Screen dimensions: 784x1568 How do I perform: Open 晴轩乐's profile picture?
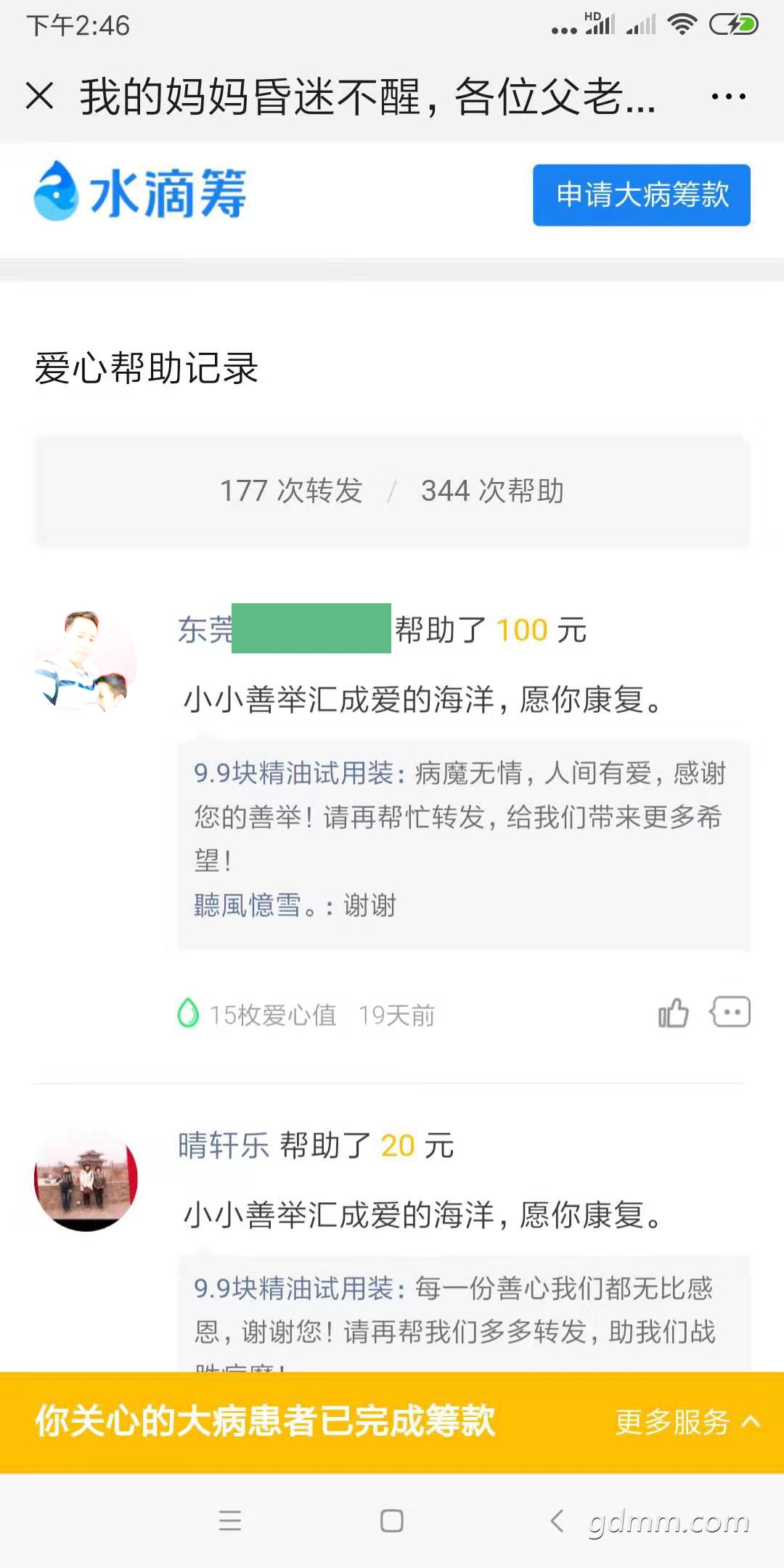coord(86,1179)
